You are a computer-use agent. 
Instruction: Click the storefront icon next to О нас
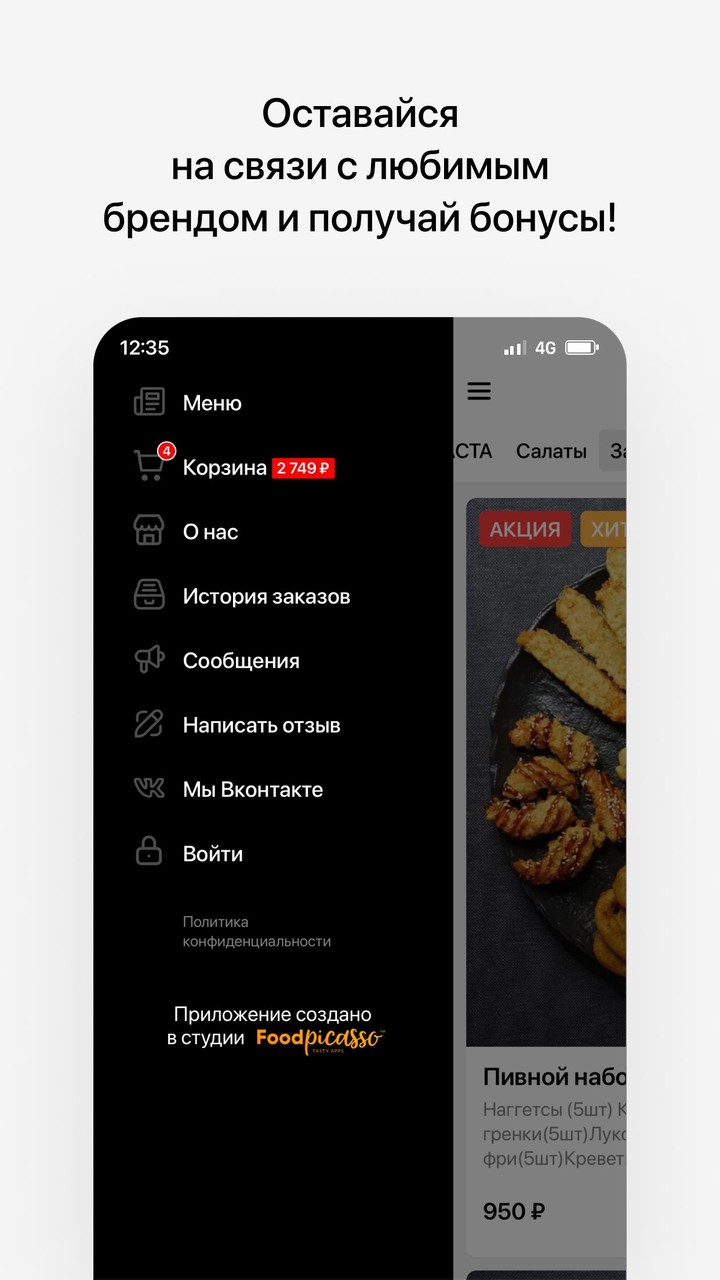click(148, 531)
